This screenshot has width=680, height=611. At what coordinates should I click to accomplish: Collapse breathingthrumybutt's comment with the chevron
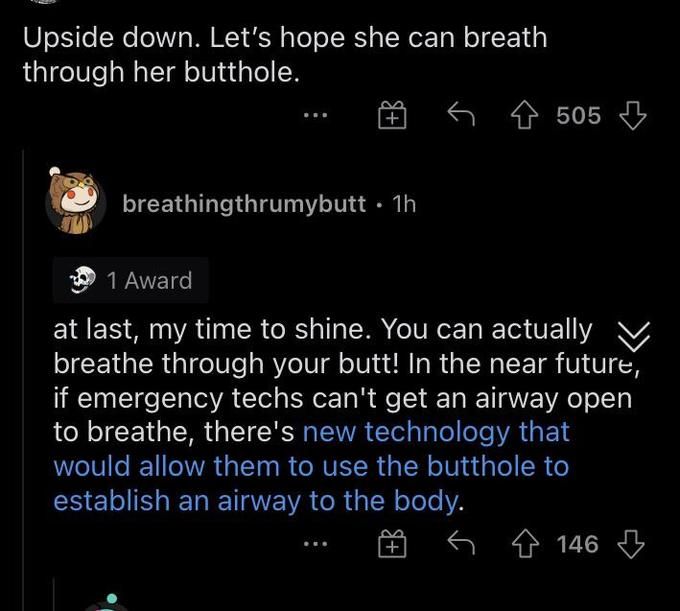tap(629, 337)
